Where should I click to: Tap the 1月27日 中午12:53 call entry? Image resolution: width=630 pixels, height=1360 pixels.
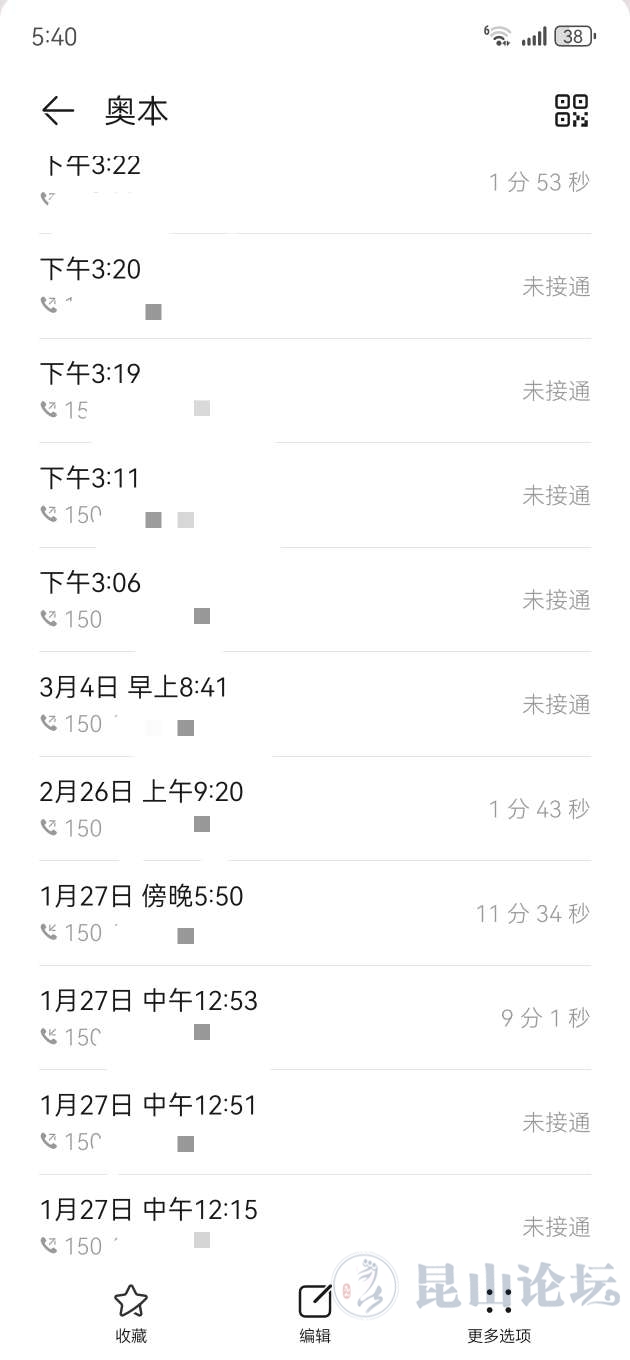tap(315, 1018)
